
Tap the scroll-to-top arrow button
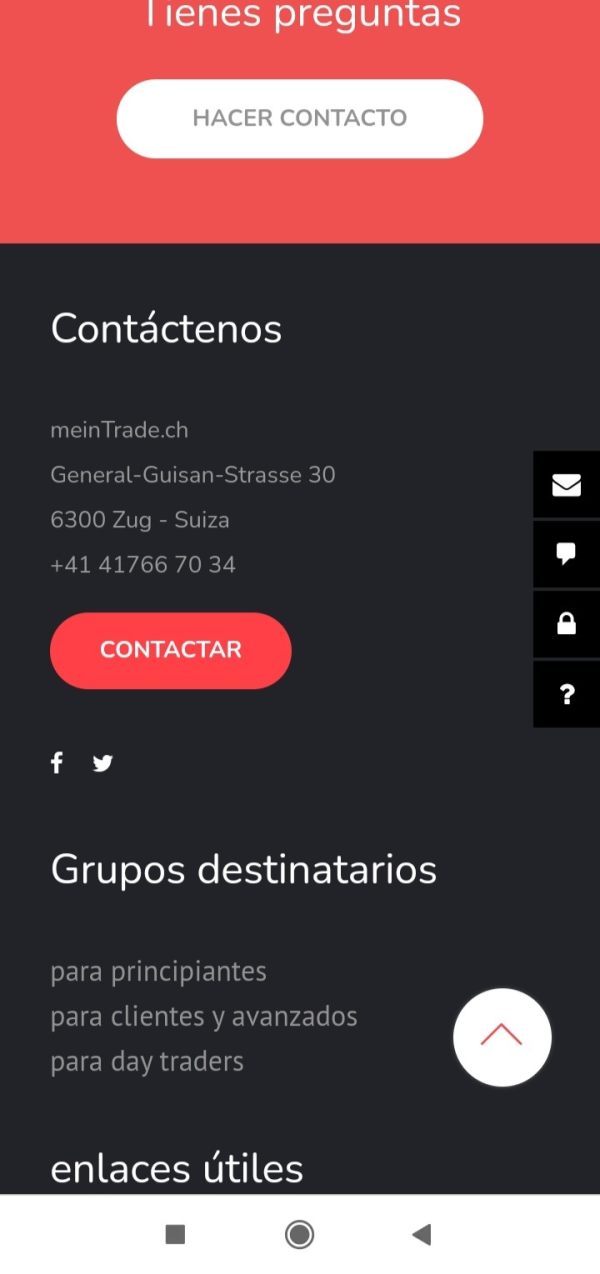click(502, 1037)
